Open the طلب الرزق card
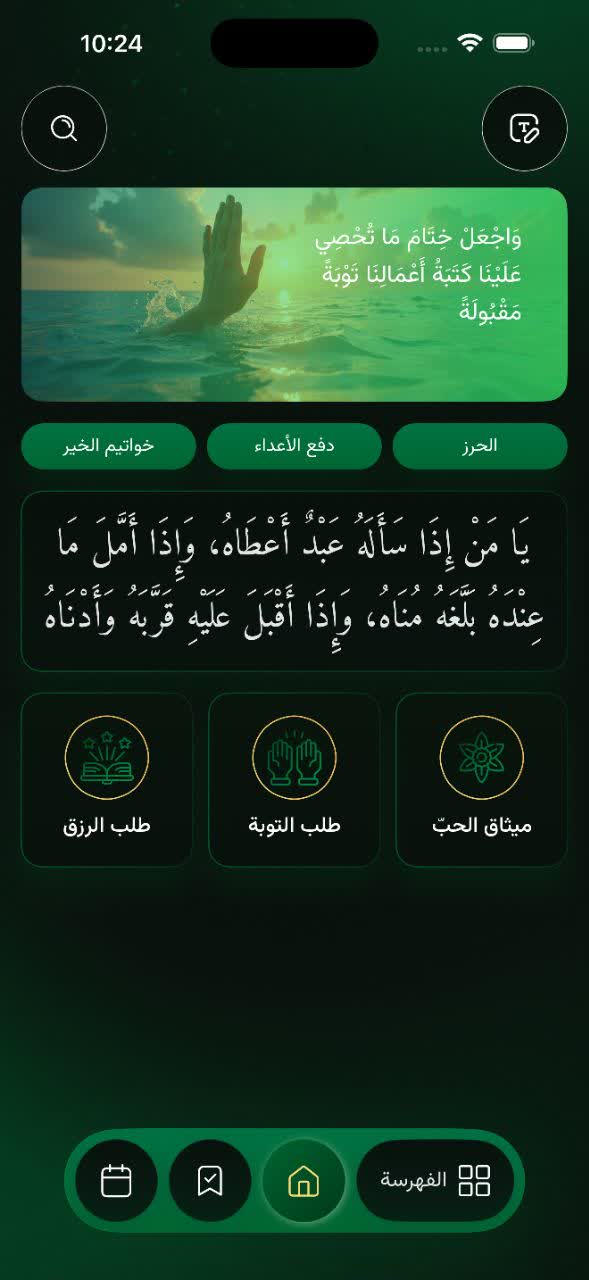The image size is (589, 1280). (x=107, y=780)
